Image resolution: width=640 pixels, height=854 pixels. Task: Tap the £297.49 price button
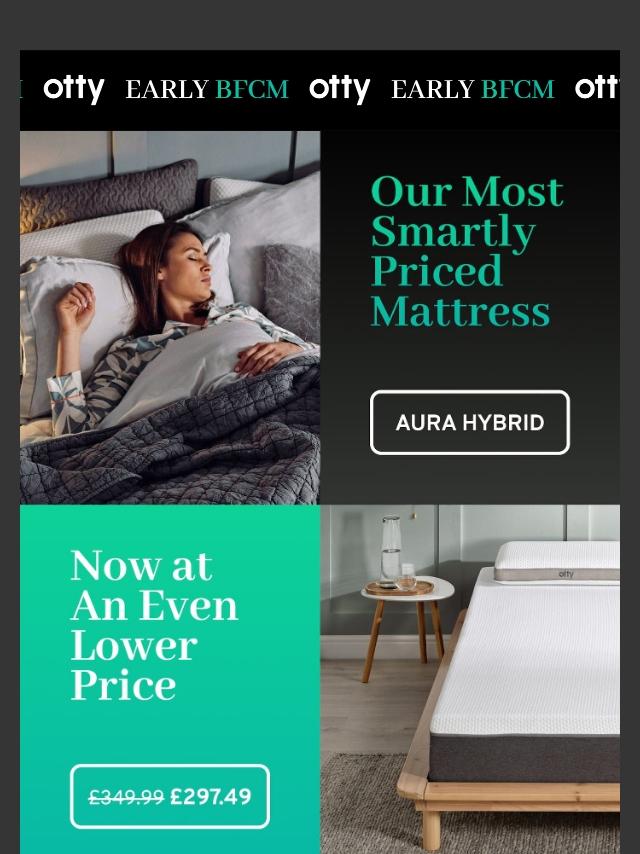[x=170, y=796]
